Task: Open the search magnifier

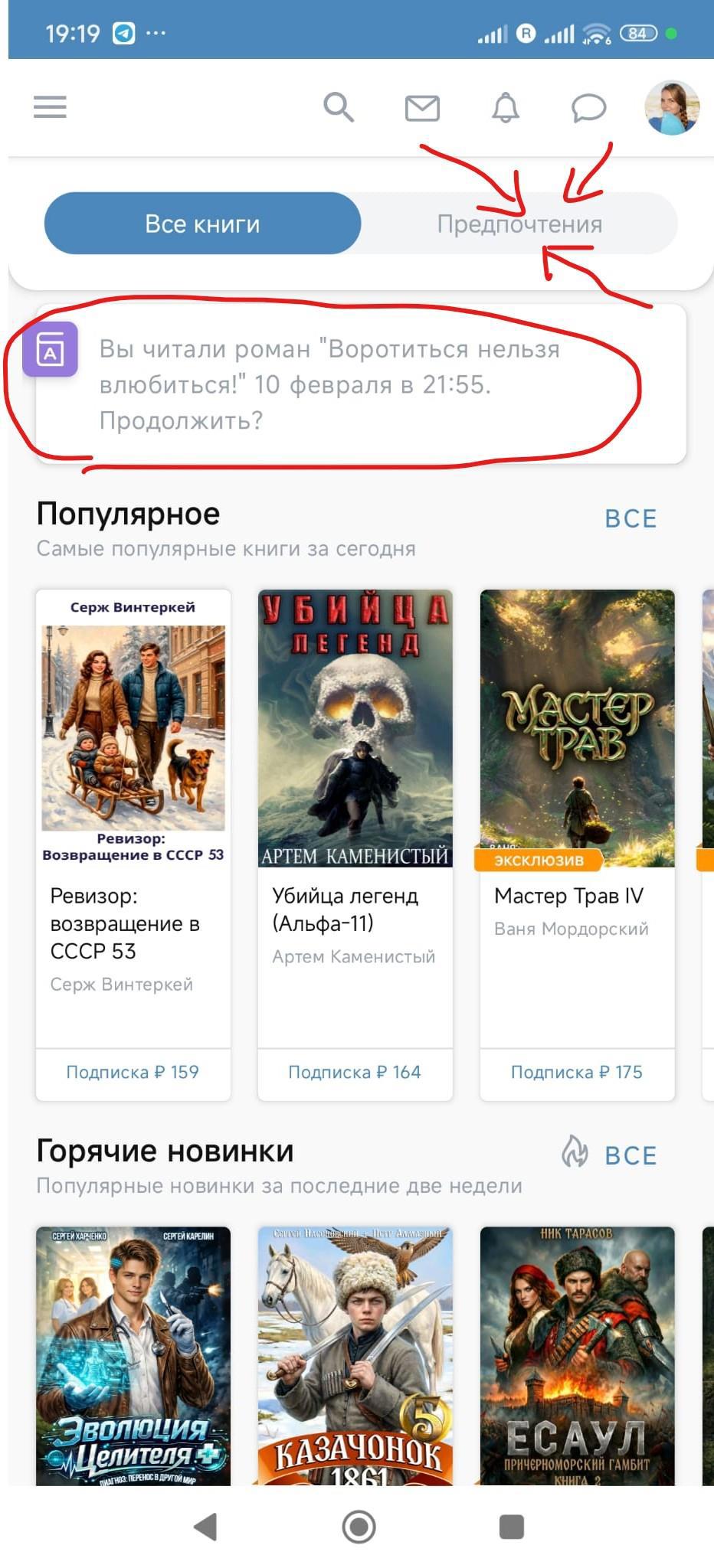Action: click(338, 107)
